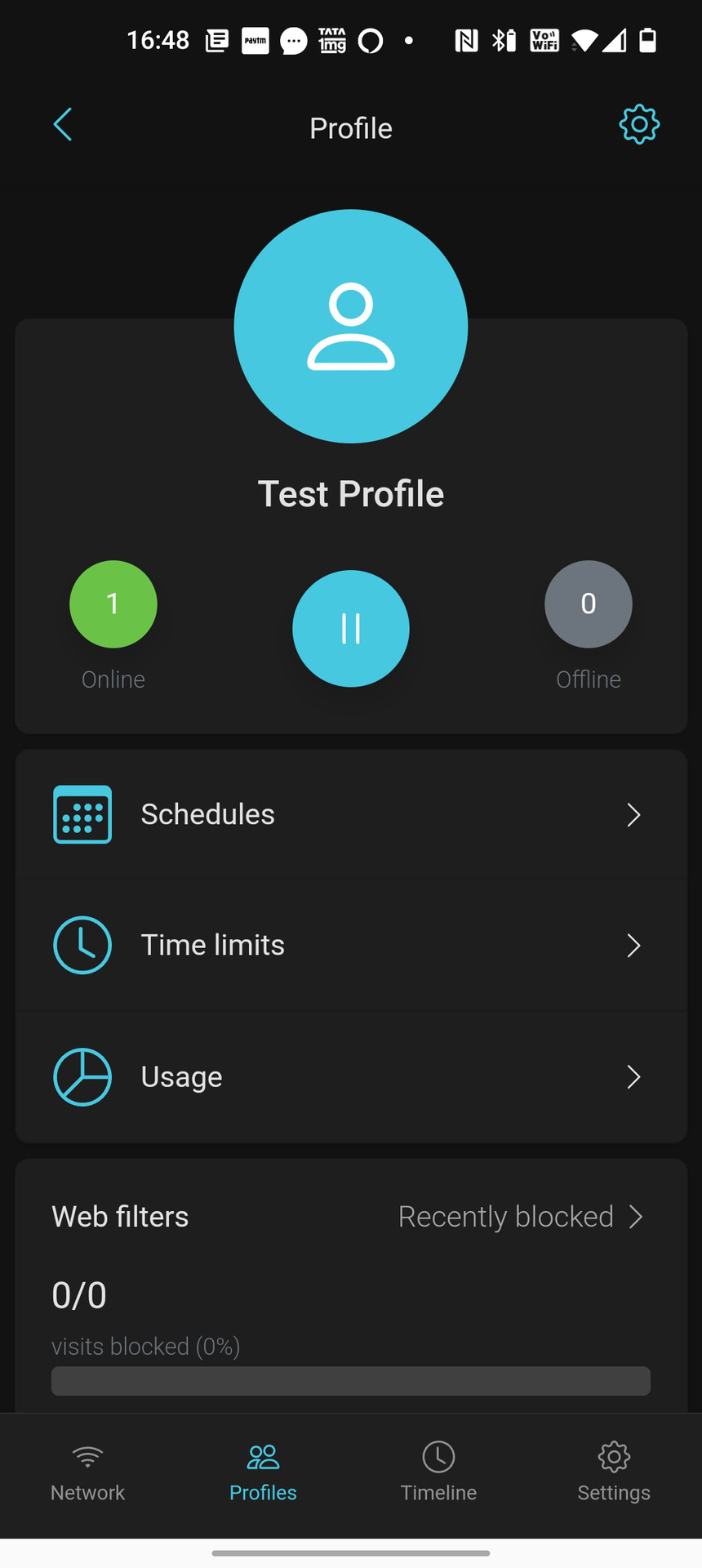Open Time limits

(x=351, y=945)
